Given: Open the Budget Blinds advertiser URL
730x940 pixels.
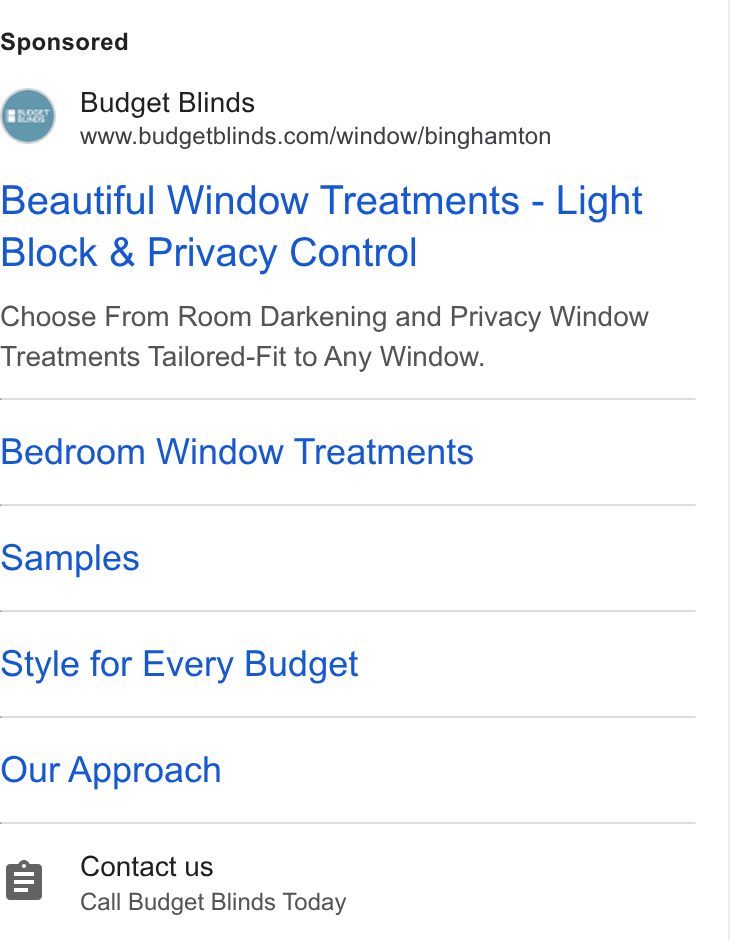Looking at the screenshot, I should pos(315,136).
